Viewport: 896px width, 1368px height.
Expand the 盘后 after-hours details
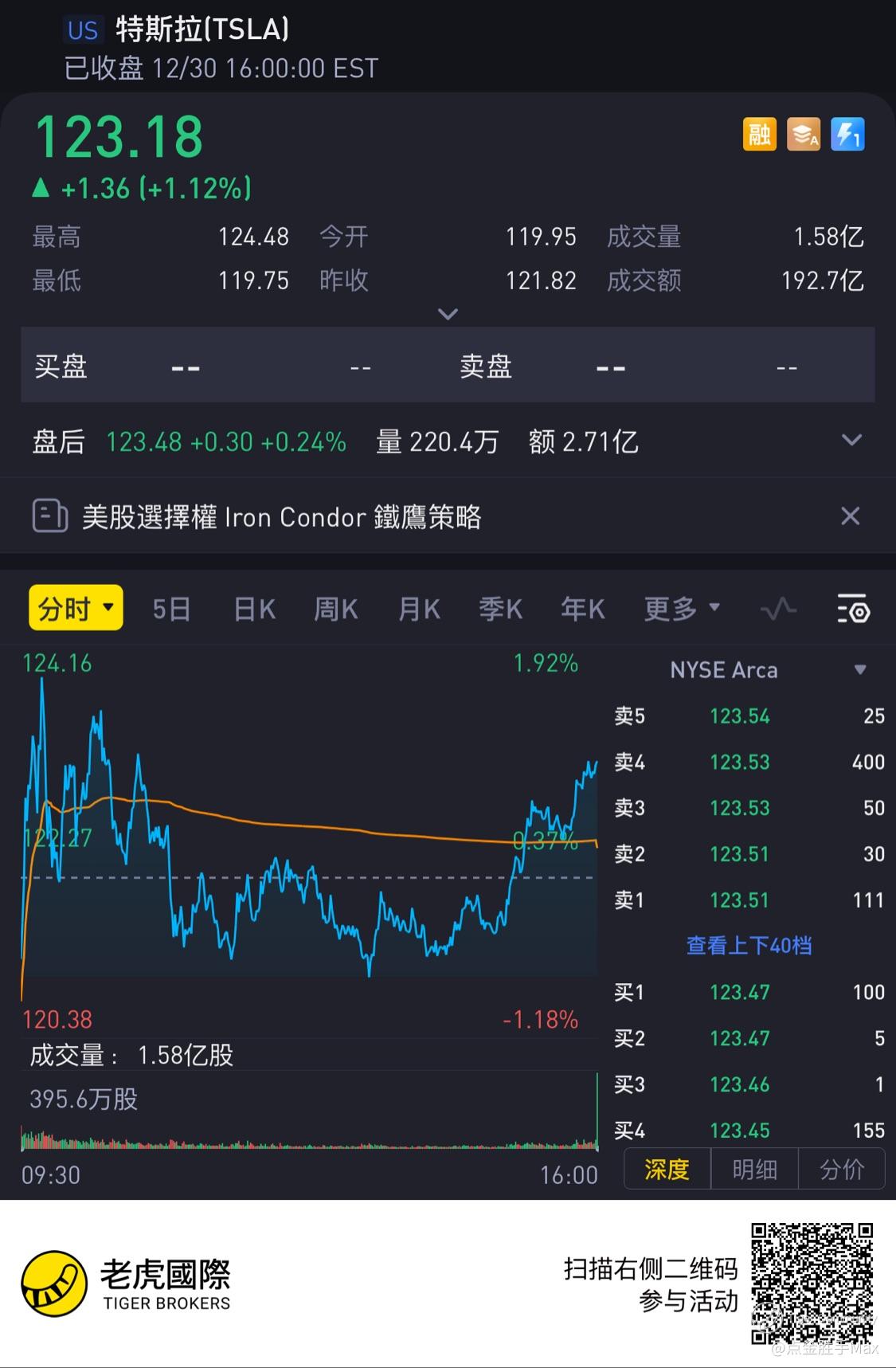click(851, 441)
